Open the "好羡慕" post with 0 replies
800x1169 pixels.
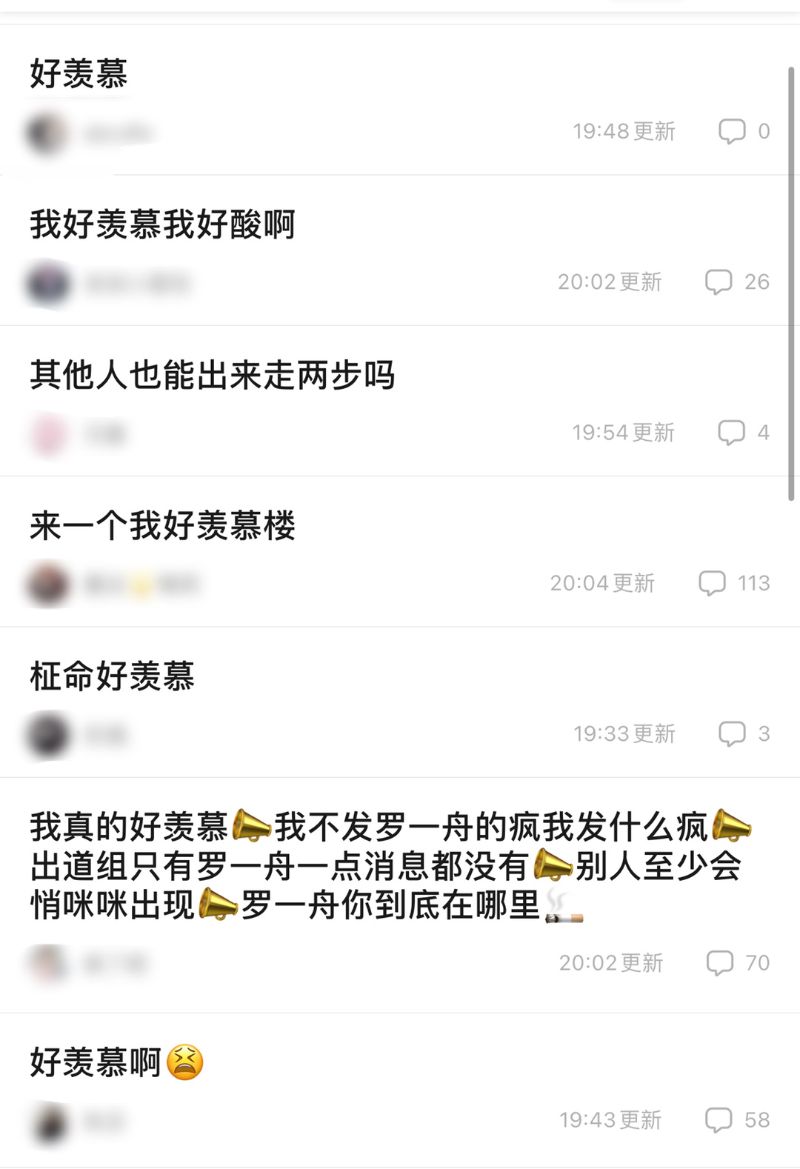tap(79, 74)
